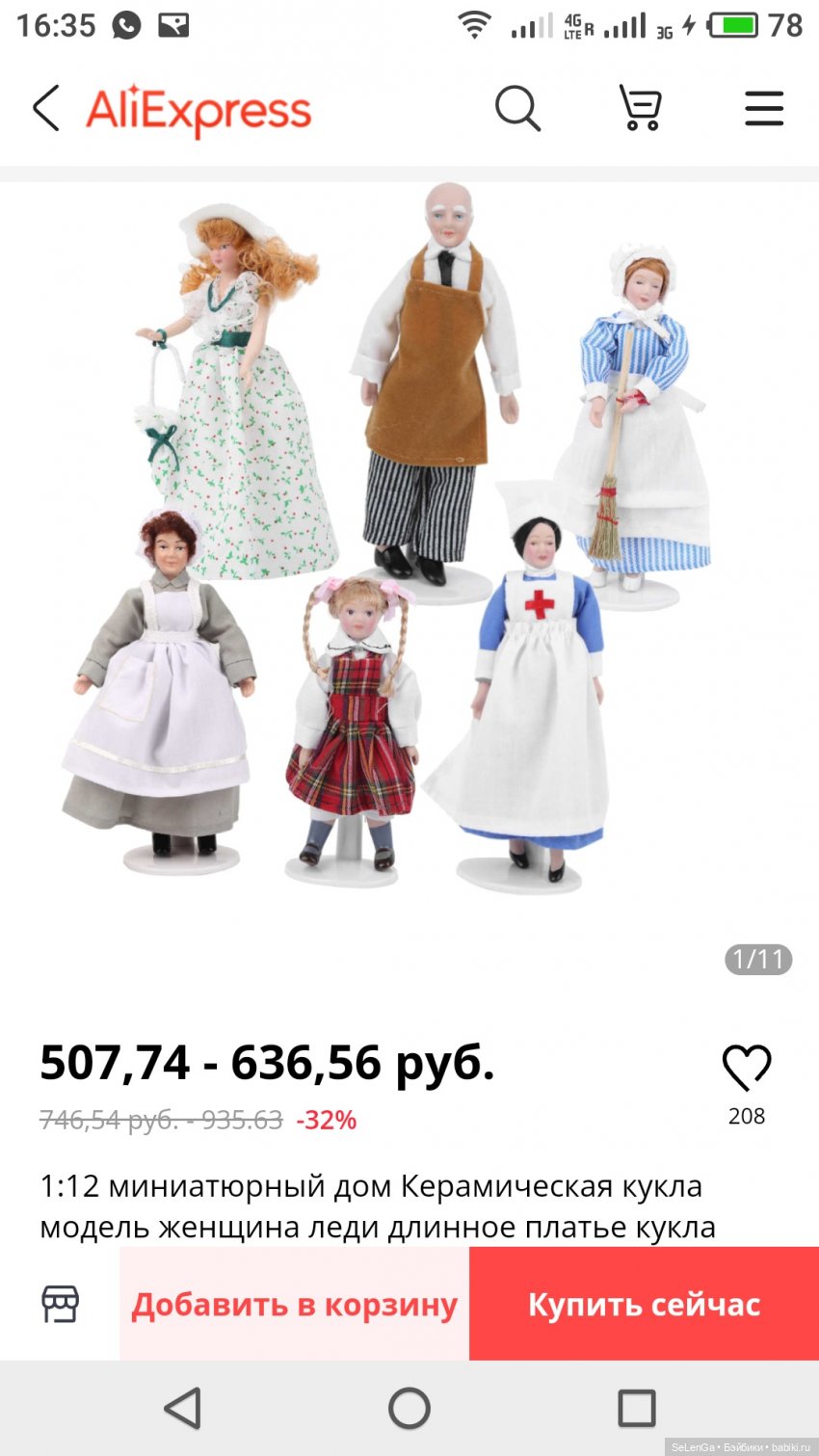Open the search magnifier icon
The width and height of the screenshot is (819, 1456).
(x=517, y=108)
